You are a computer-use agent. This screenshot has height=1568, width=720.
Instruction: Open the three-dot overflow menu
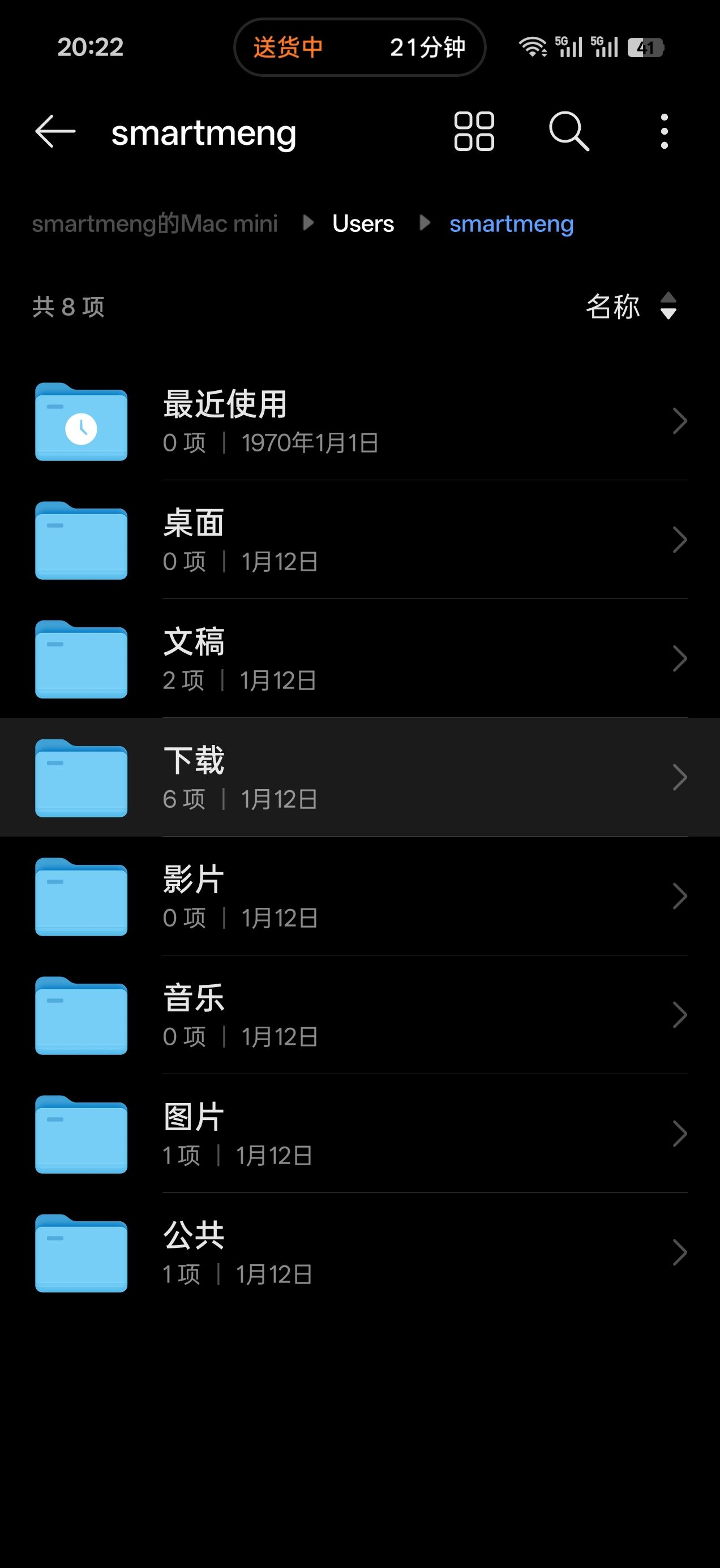(x=664, y=131)
